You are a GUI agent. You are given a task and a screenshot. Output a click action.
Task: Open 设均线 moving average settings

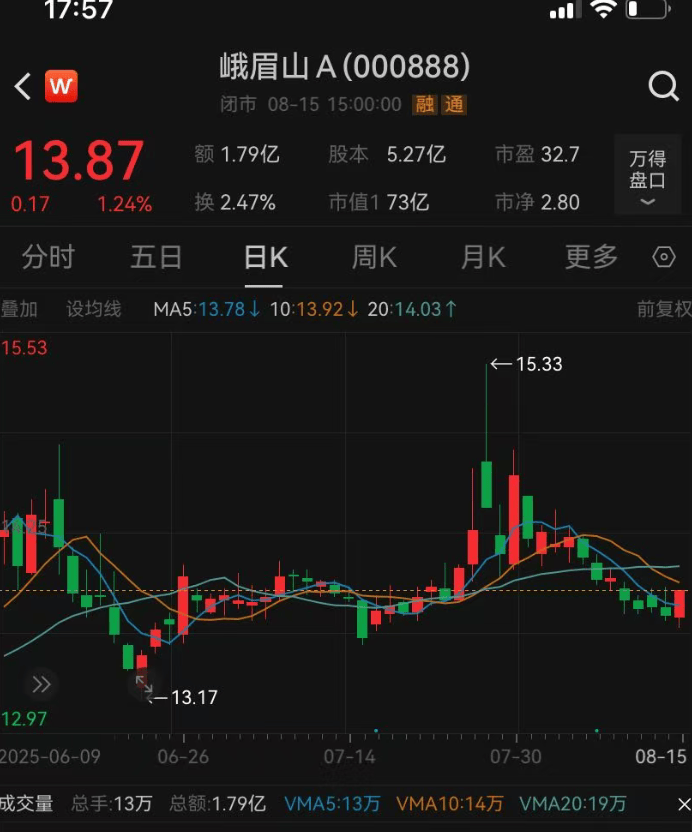click(93, 309)
